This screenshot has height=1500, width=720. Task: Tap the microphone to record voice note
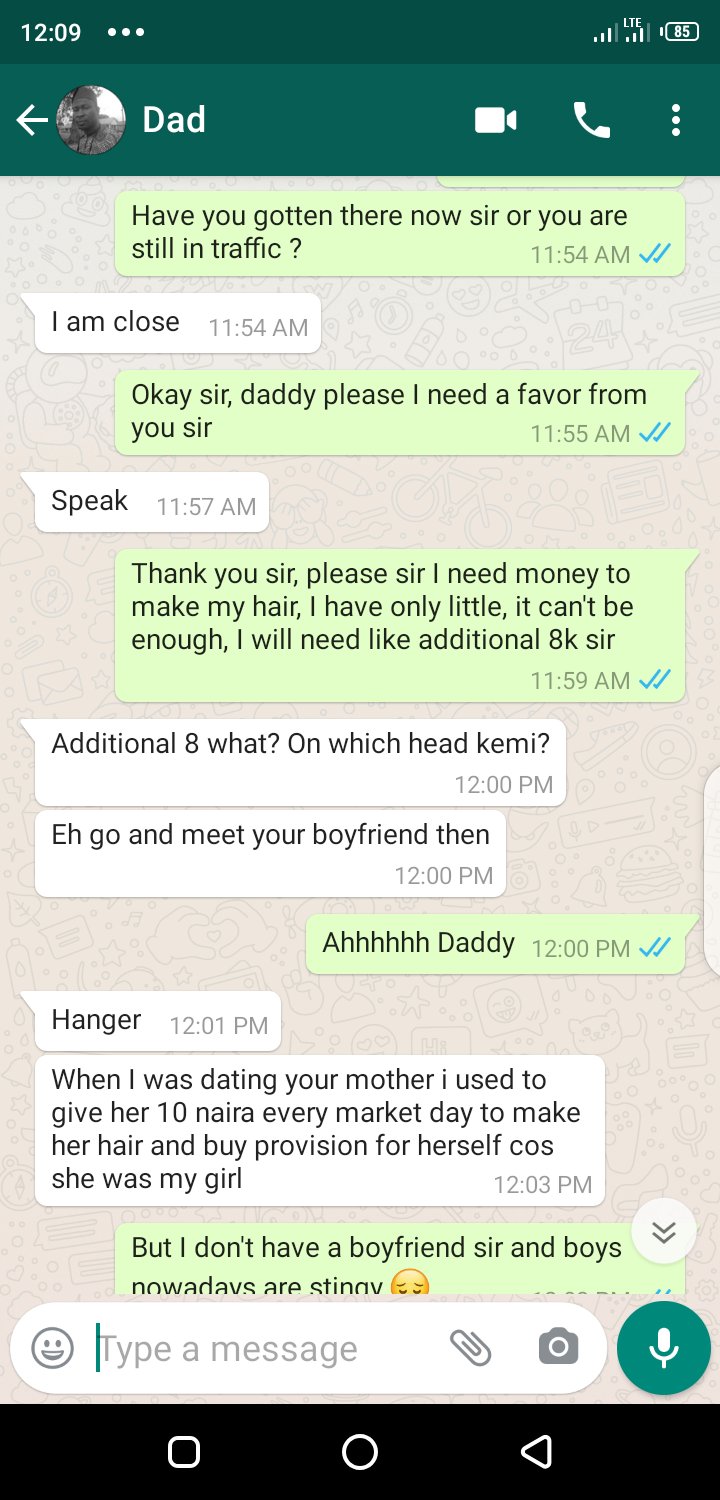[x=664, y=1348]
